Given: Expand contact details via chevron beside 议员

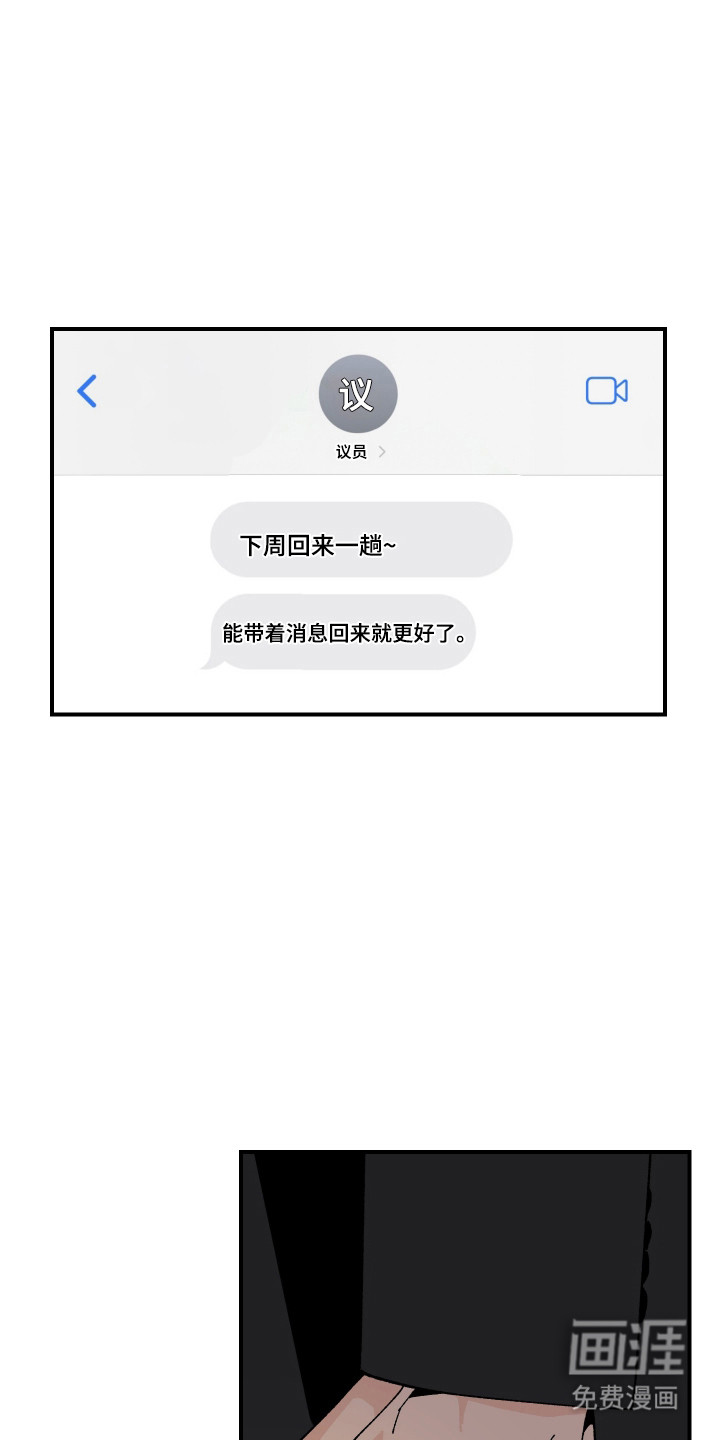Looking at the screenshot, I should (x=383, y=451).
